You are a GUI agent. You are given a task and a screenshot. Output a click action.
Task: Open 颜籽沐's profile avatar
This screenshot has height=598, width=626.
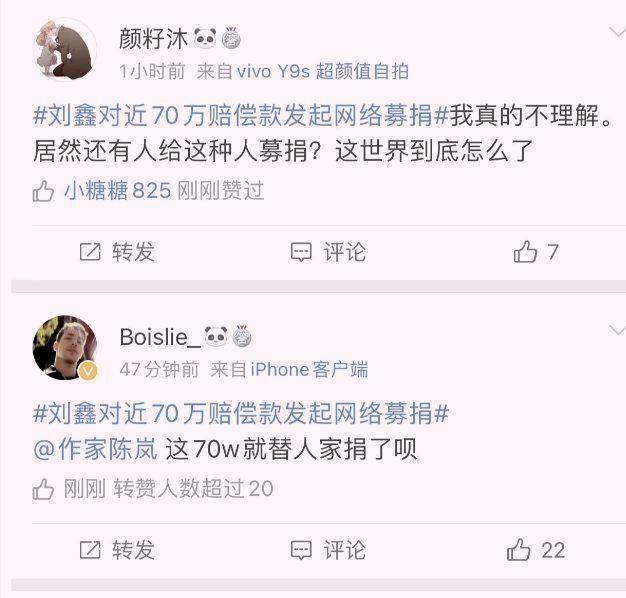click(x=65, y=50)
